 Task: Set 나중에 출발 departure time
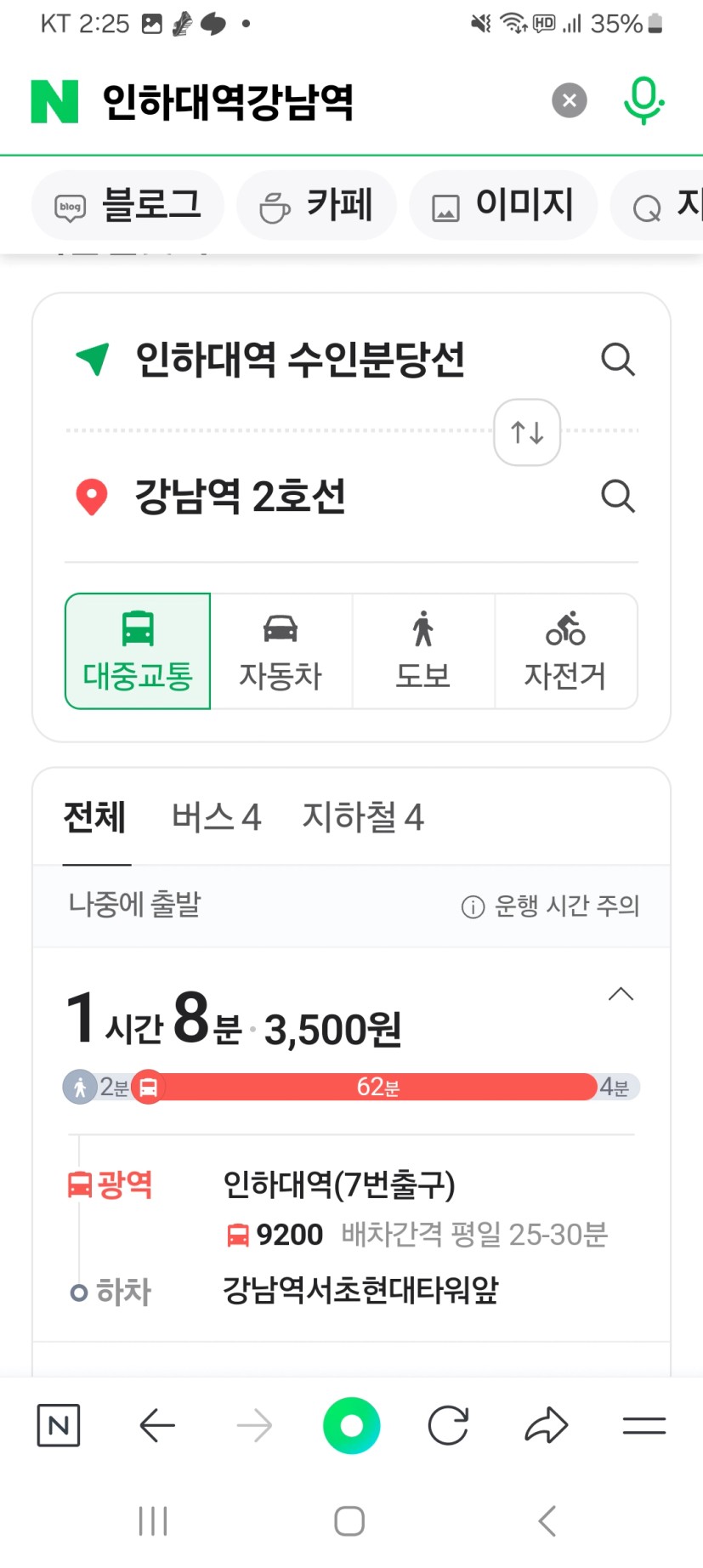tap(134, 905)
